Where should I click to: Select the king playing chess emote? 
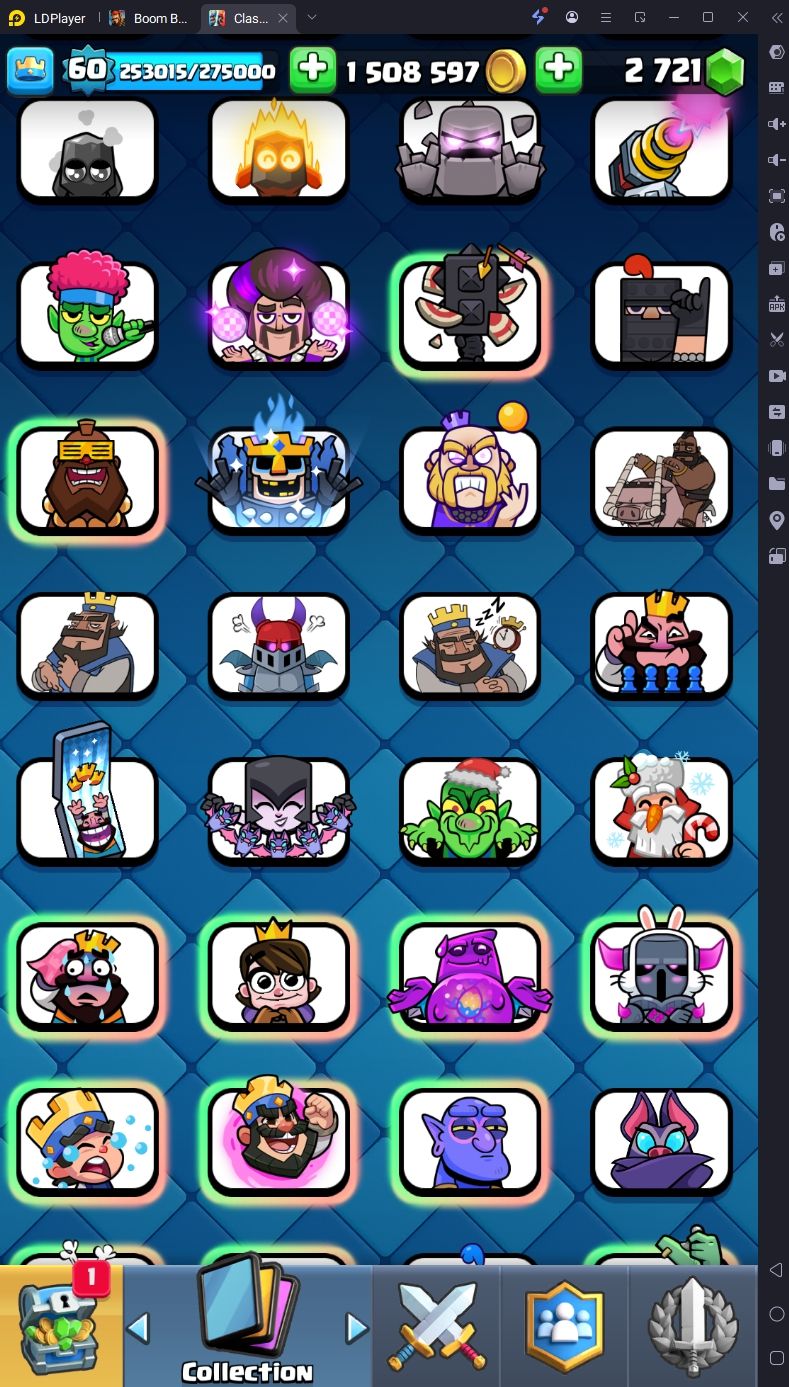pos(661,645)
